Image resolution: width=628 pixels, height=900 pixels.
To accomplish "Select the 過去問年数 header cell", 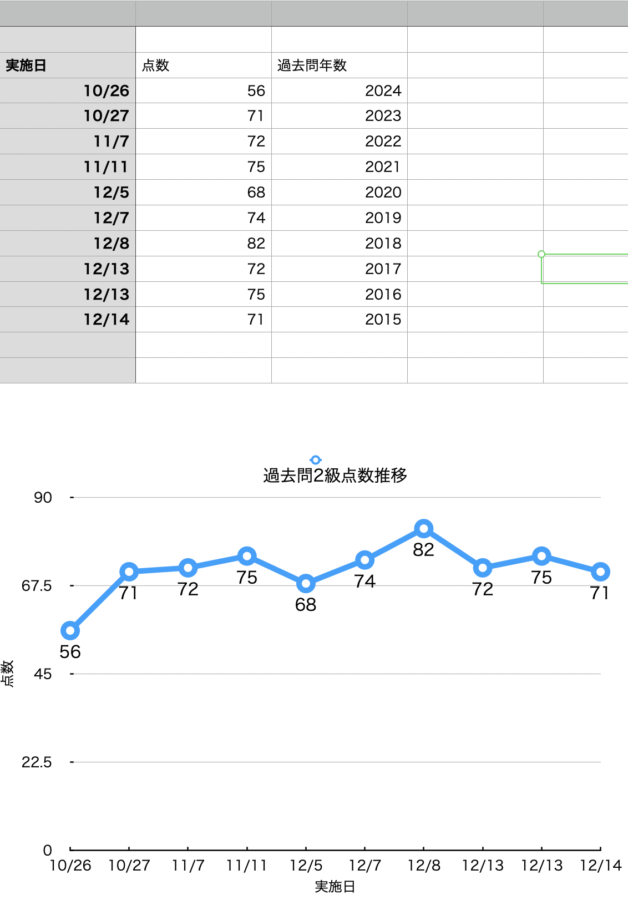I will point(339,65).
